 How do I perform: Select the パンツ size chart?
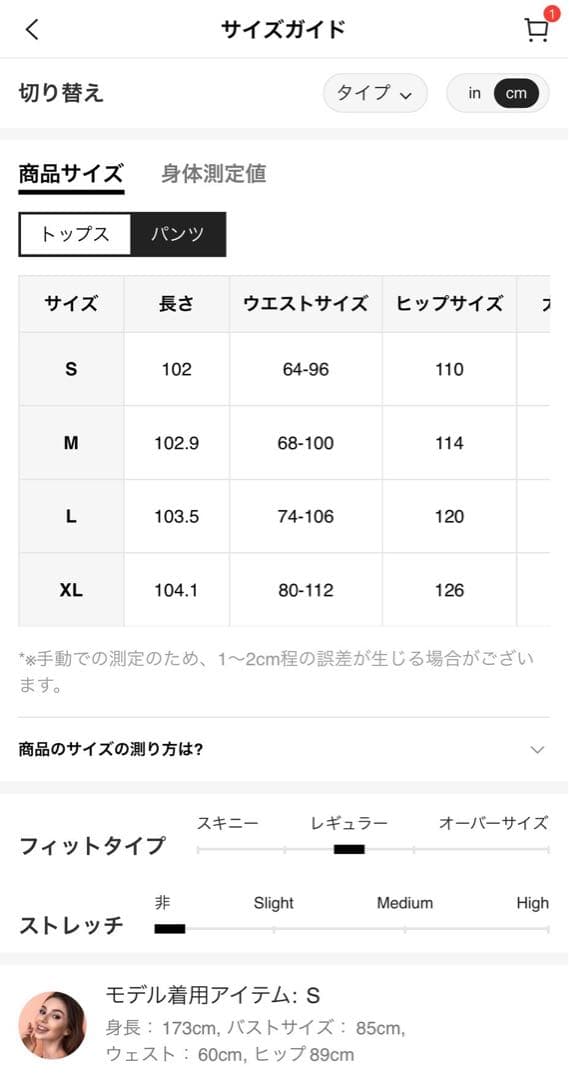[x=178, y=234]
